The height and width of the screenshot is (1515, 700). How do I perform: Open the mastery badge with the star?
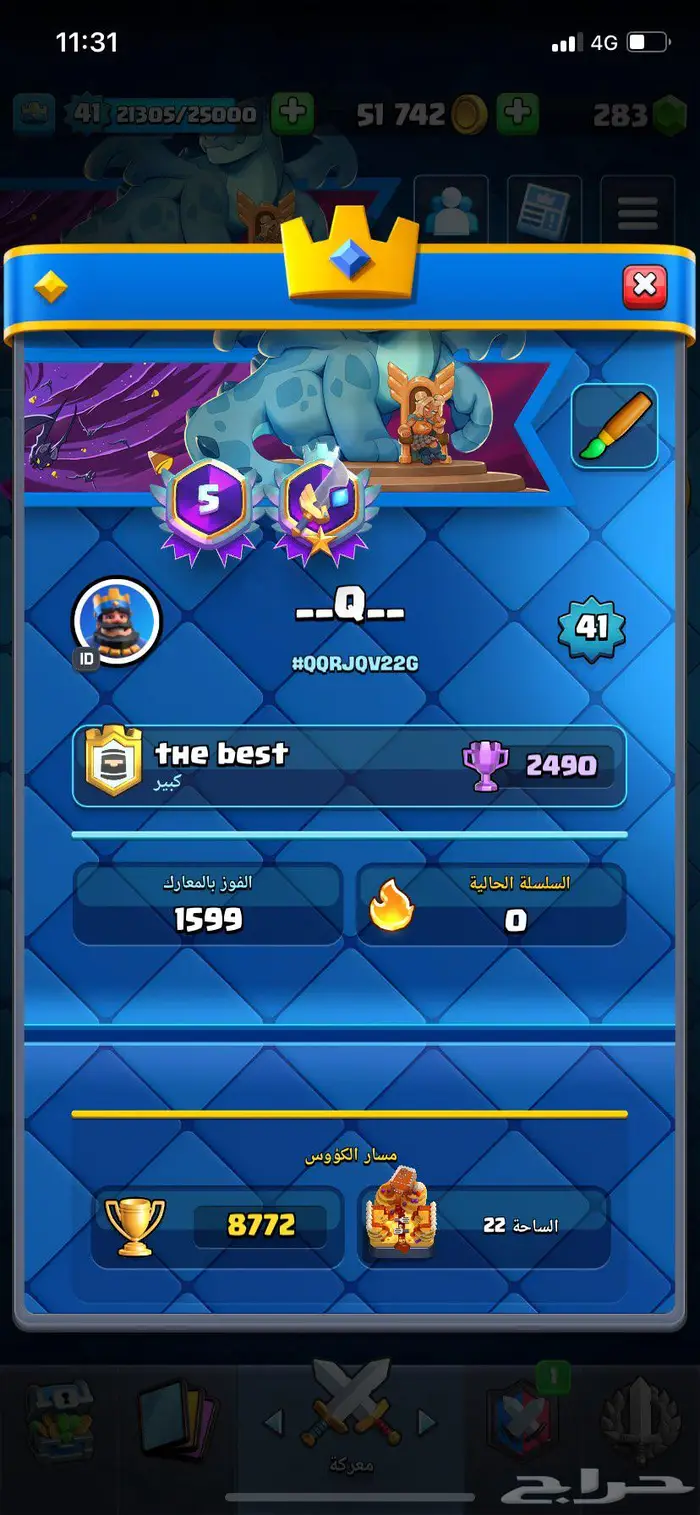pos(321,502)
